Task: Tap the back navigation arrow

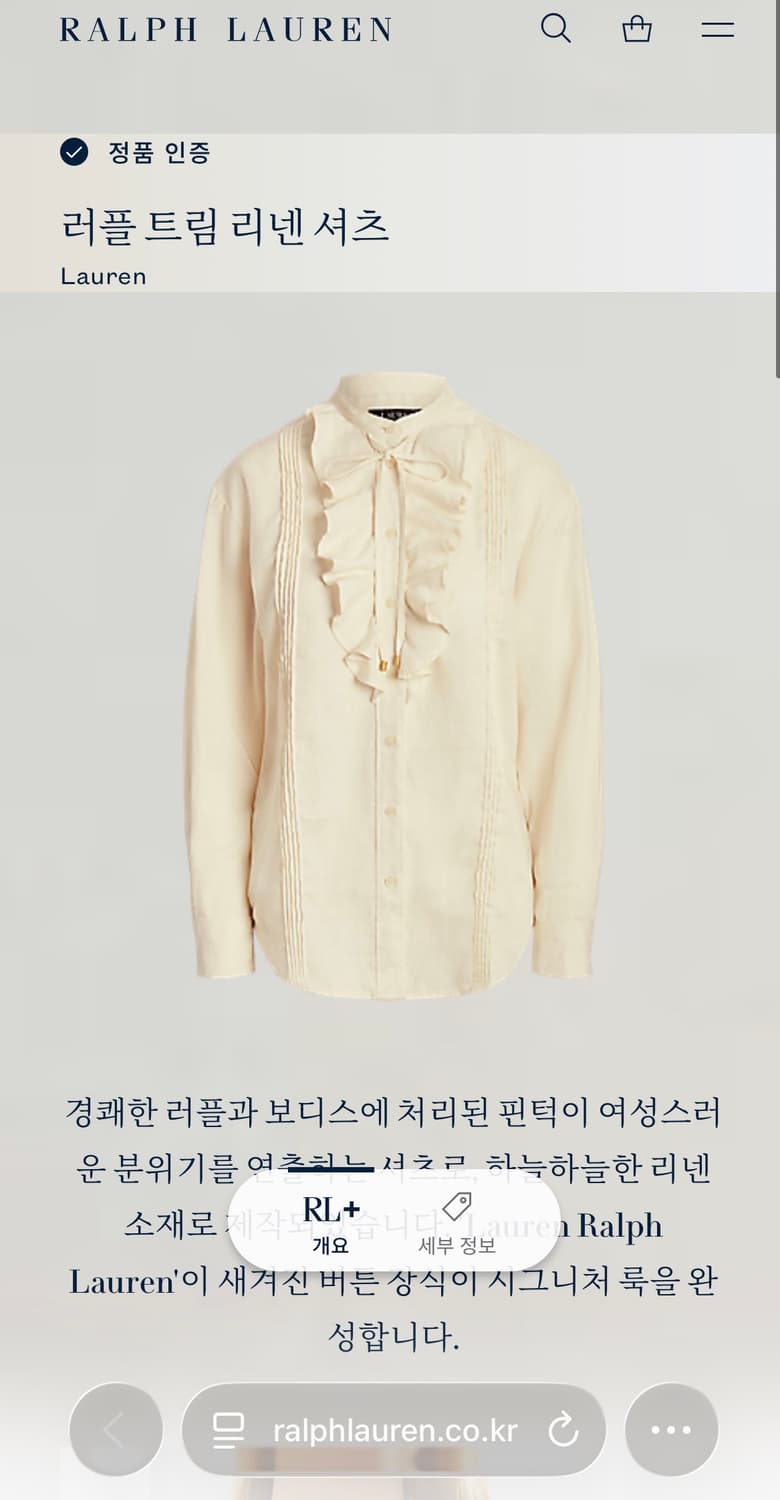Action: pos(115,1429)
